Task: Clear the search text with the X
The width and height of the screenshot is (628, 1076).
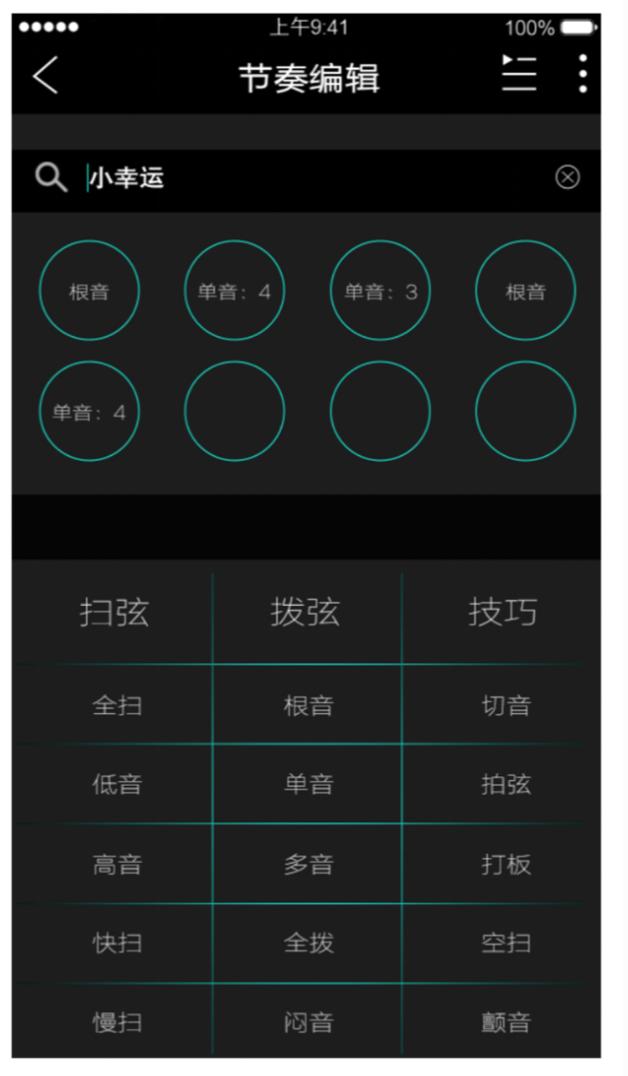Action: 567,178
